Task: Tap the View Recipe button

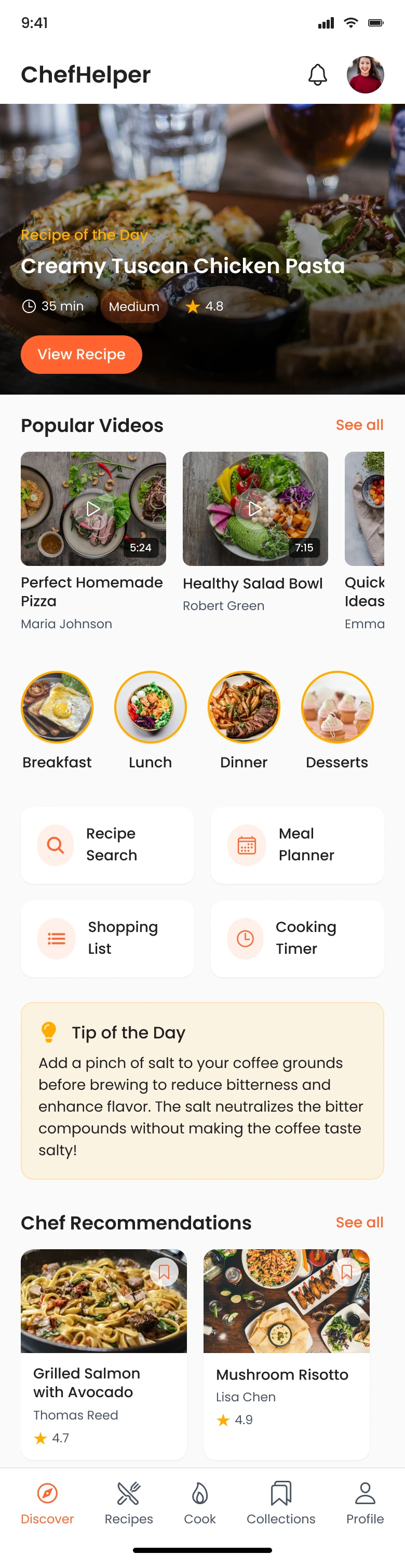Action: pos(81,354)
